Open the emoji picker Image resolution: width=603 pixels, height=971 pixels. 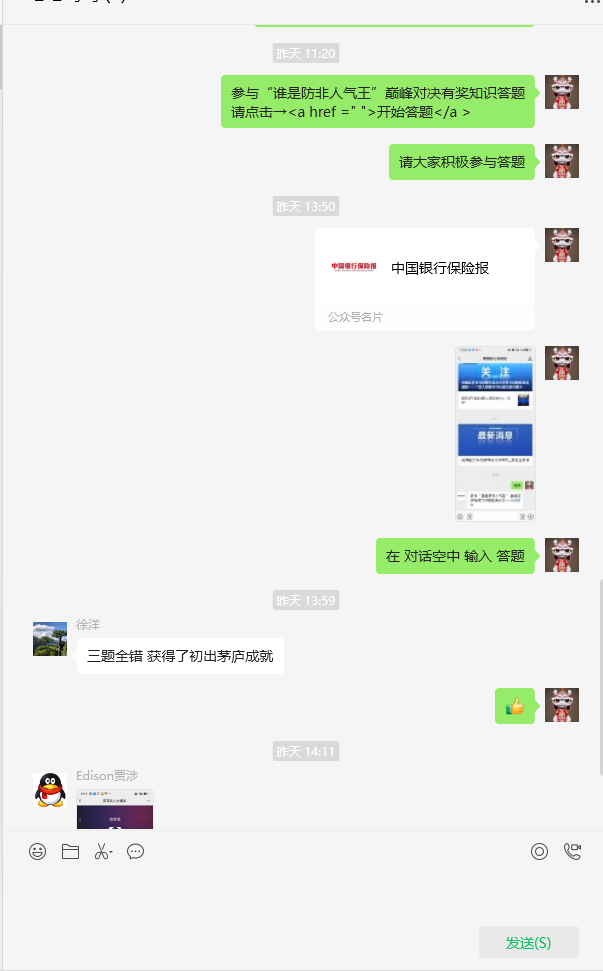tap(37, 851)
